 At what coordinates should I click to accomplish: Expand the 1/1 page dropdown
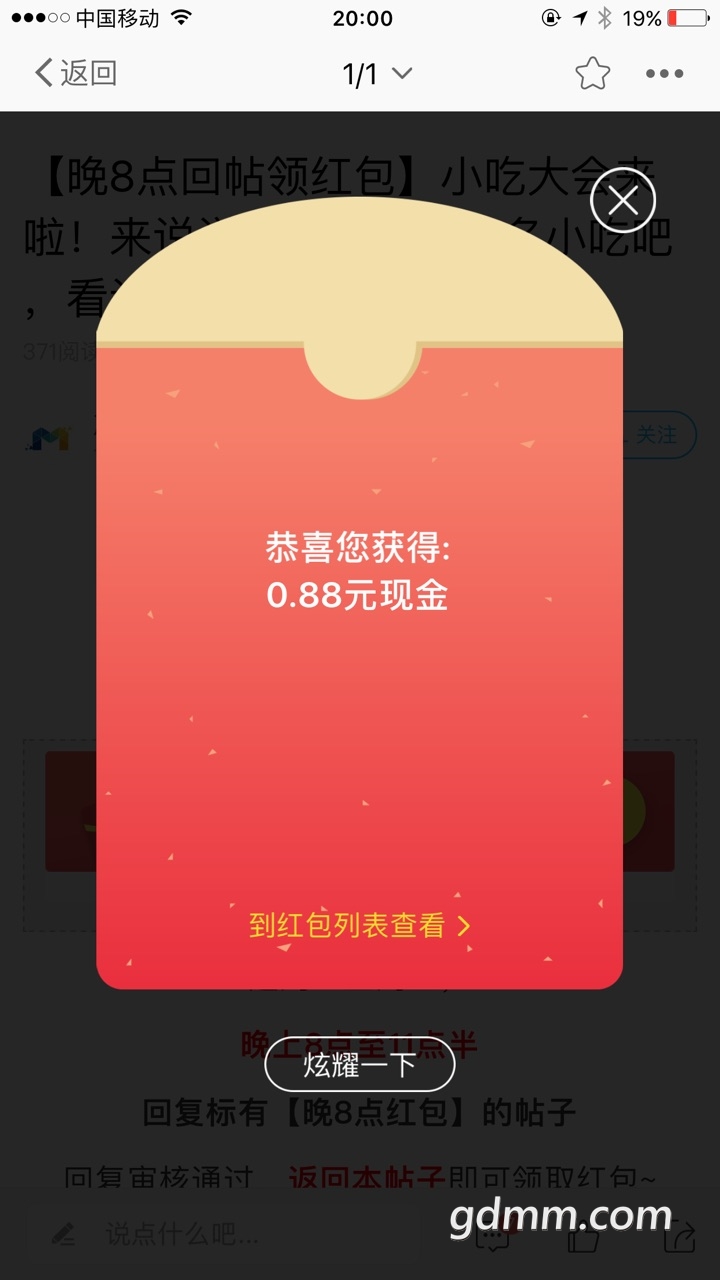tap(377, 73)
